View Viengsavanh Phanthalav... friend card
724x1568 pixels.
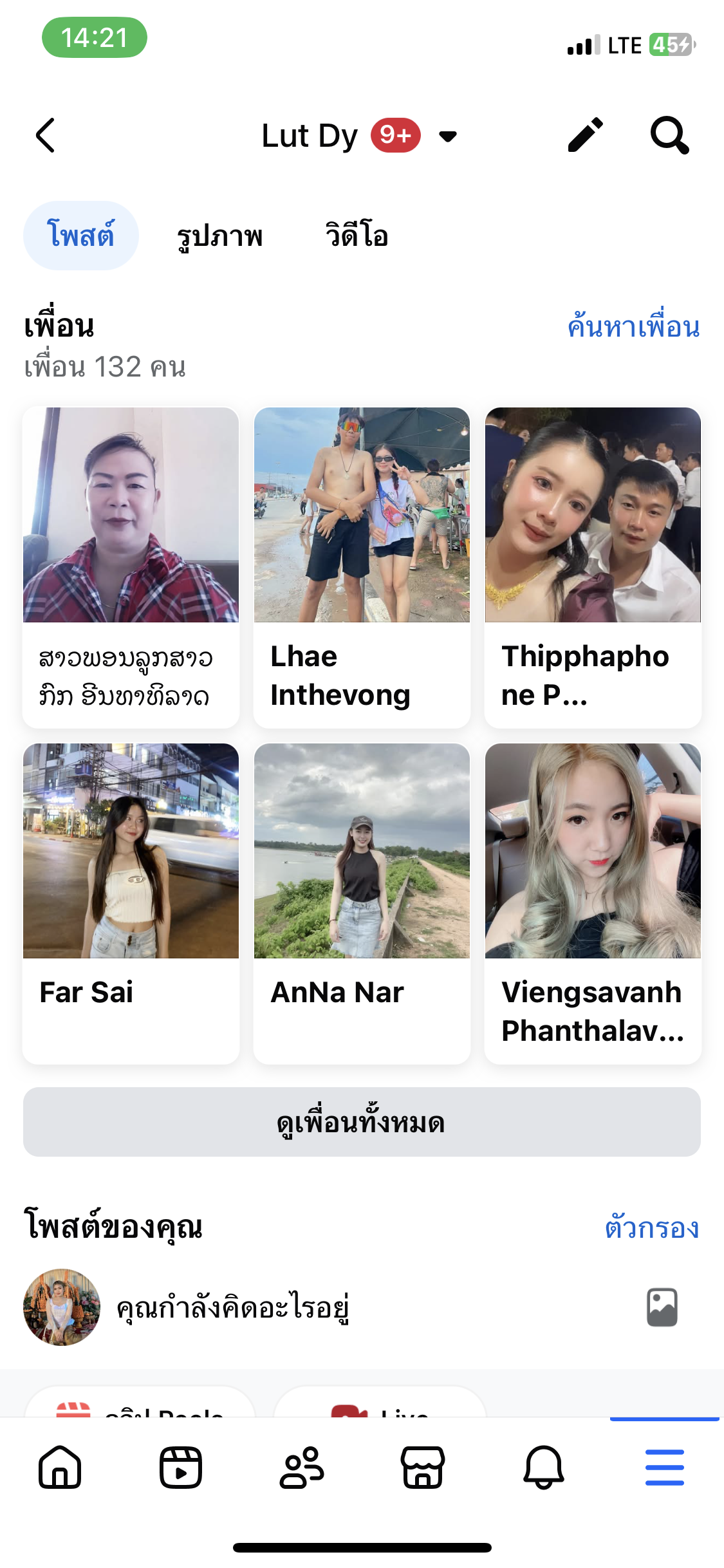tap(593, 901)
